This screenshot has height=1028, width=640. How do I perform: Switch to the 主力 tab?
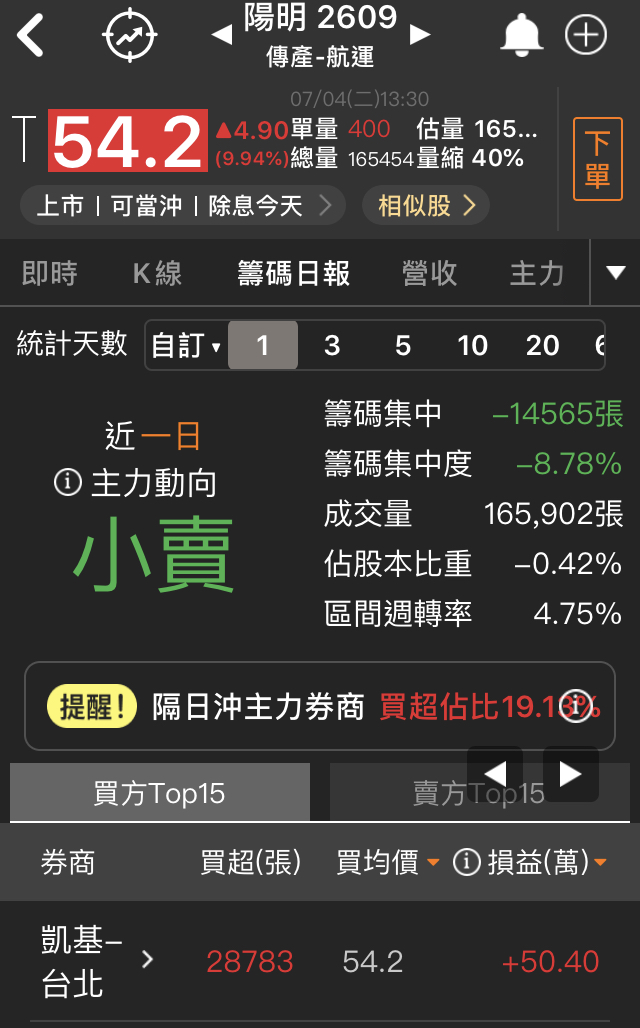pyautogui.click(x=537, y=273)
